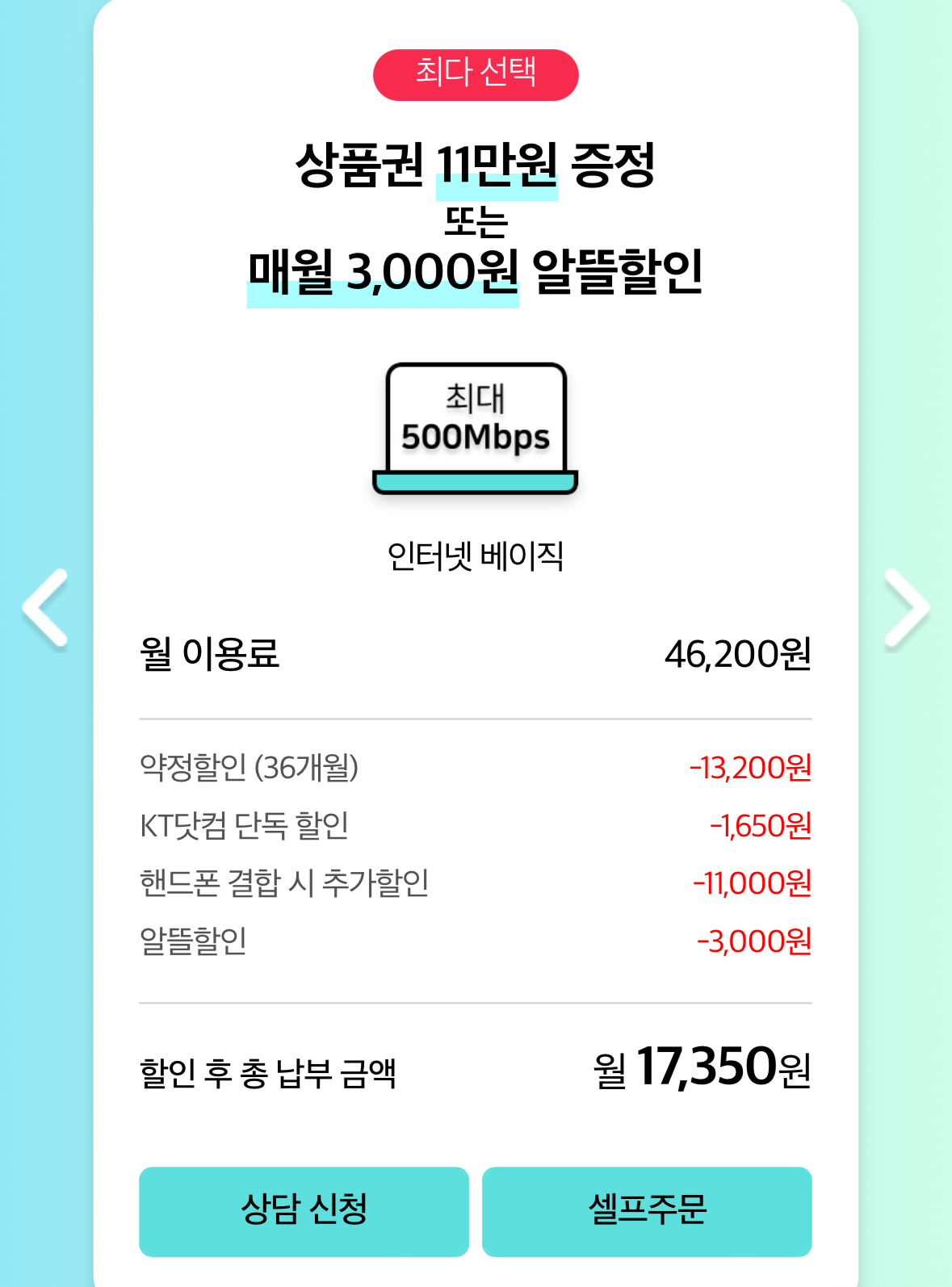Go to the previous plan card

pyautogui.click(x=45, y=608)
